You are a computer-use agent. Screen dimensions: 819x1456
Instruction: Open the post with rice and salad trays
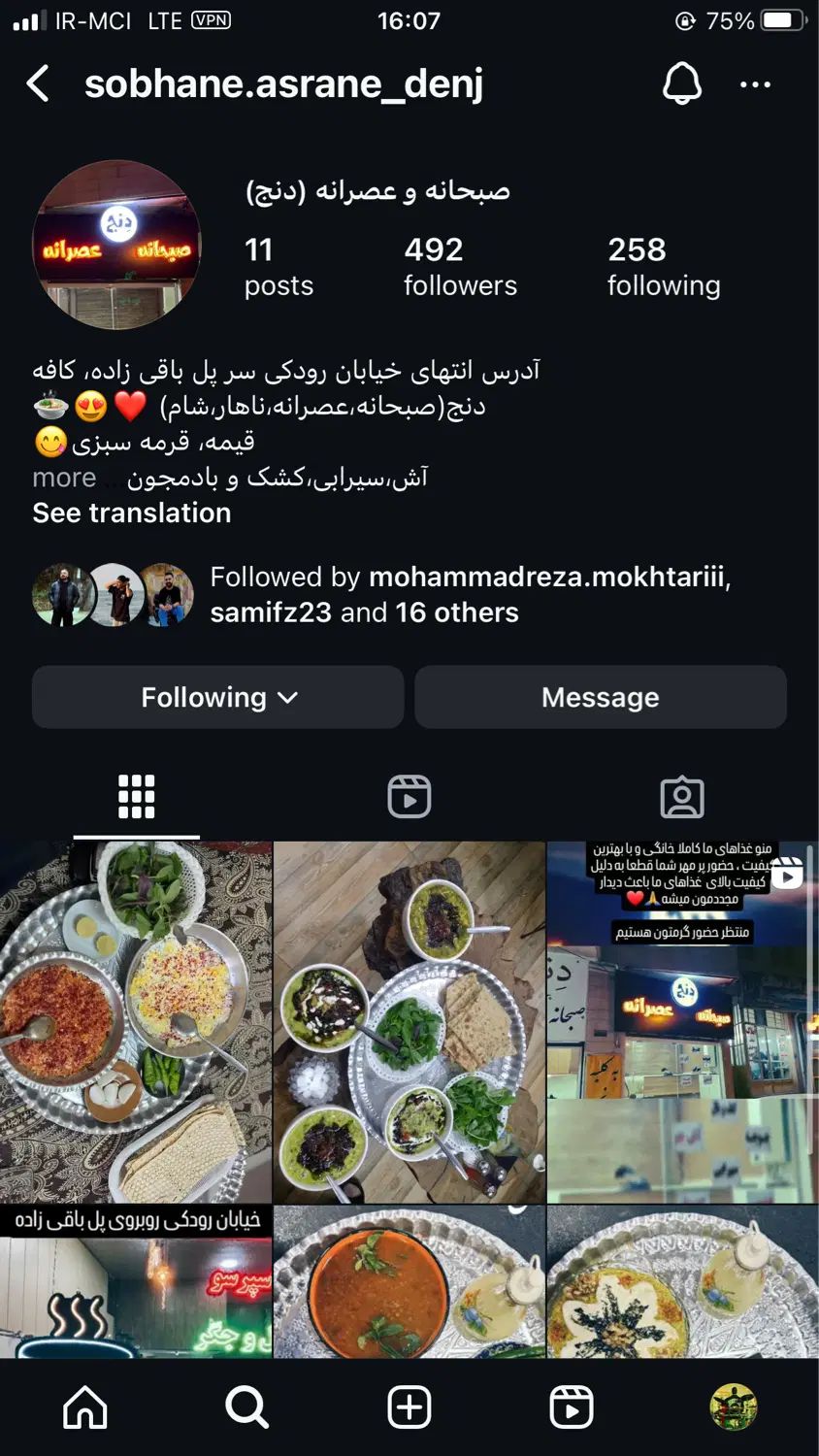136,1021
